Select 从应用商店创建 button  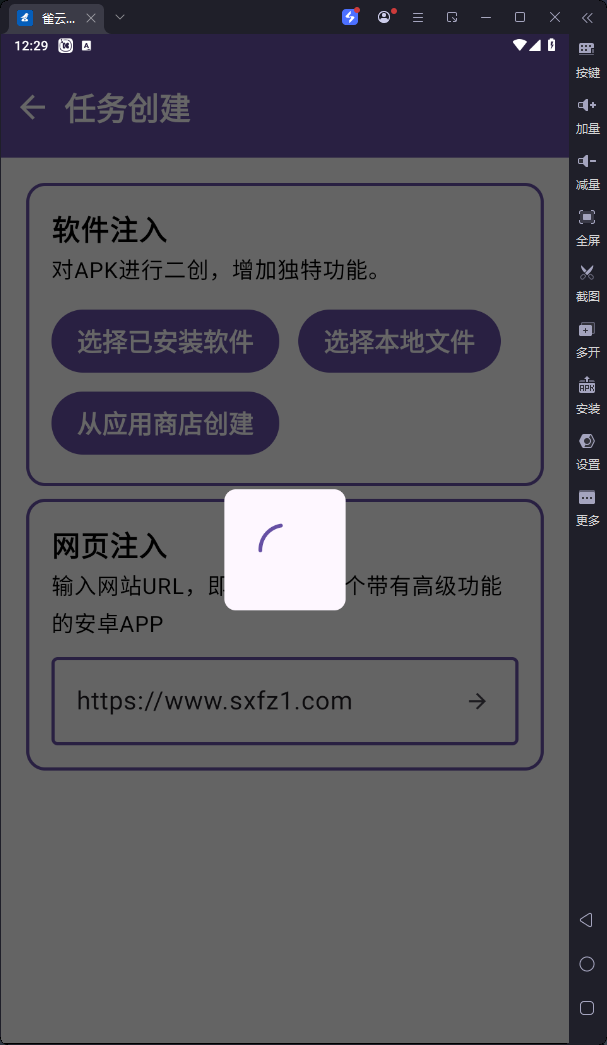(x=165, y=424)
